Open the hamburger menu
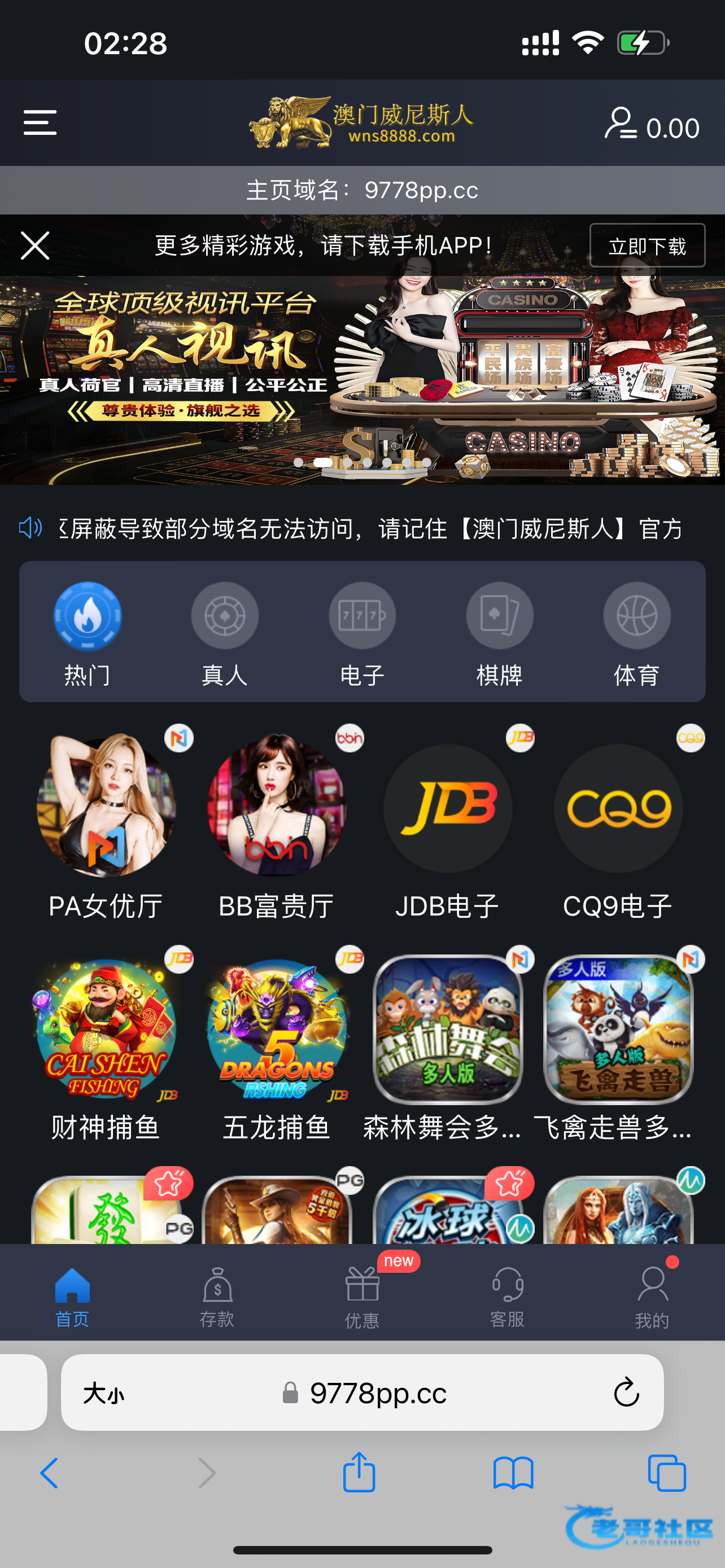This screenshot has width=725, height=1568. pos(40,123)
